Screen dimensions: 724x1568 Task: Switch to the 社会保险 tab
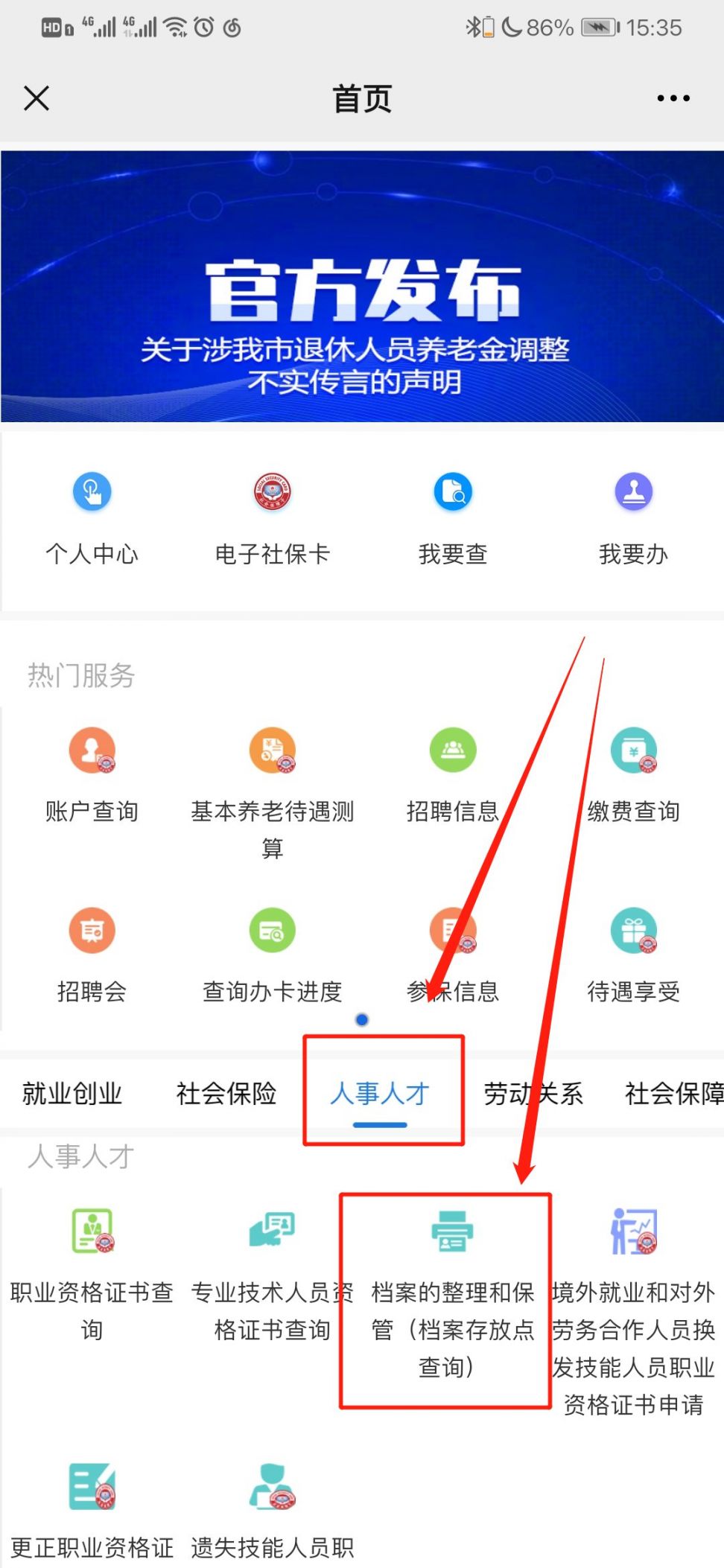tap(226, 1094)
